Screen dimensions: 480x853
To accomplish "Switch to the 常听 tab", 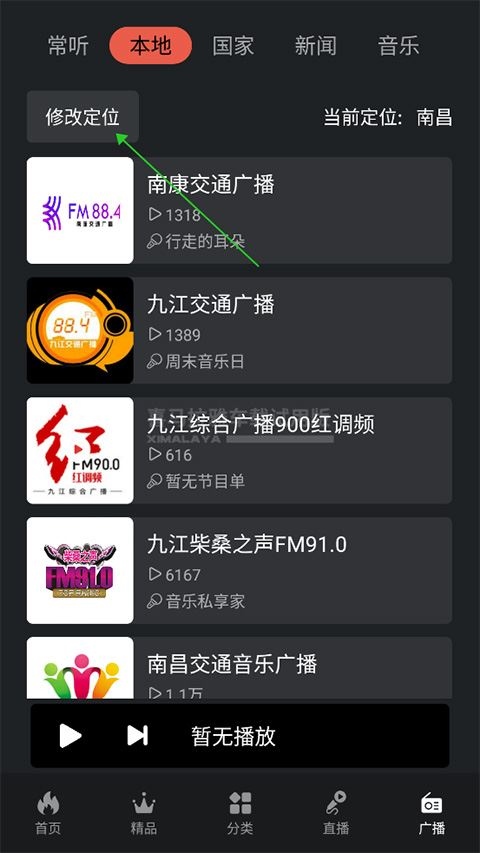I will coord(68,46).
